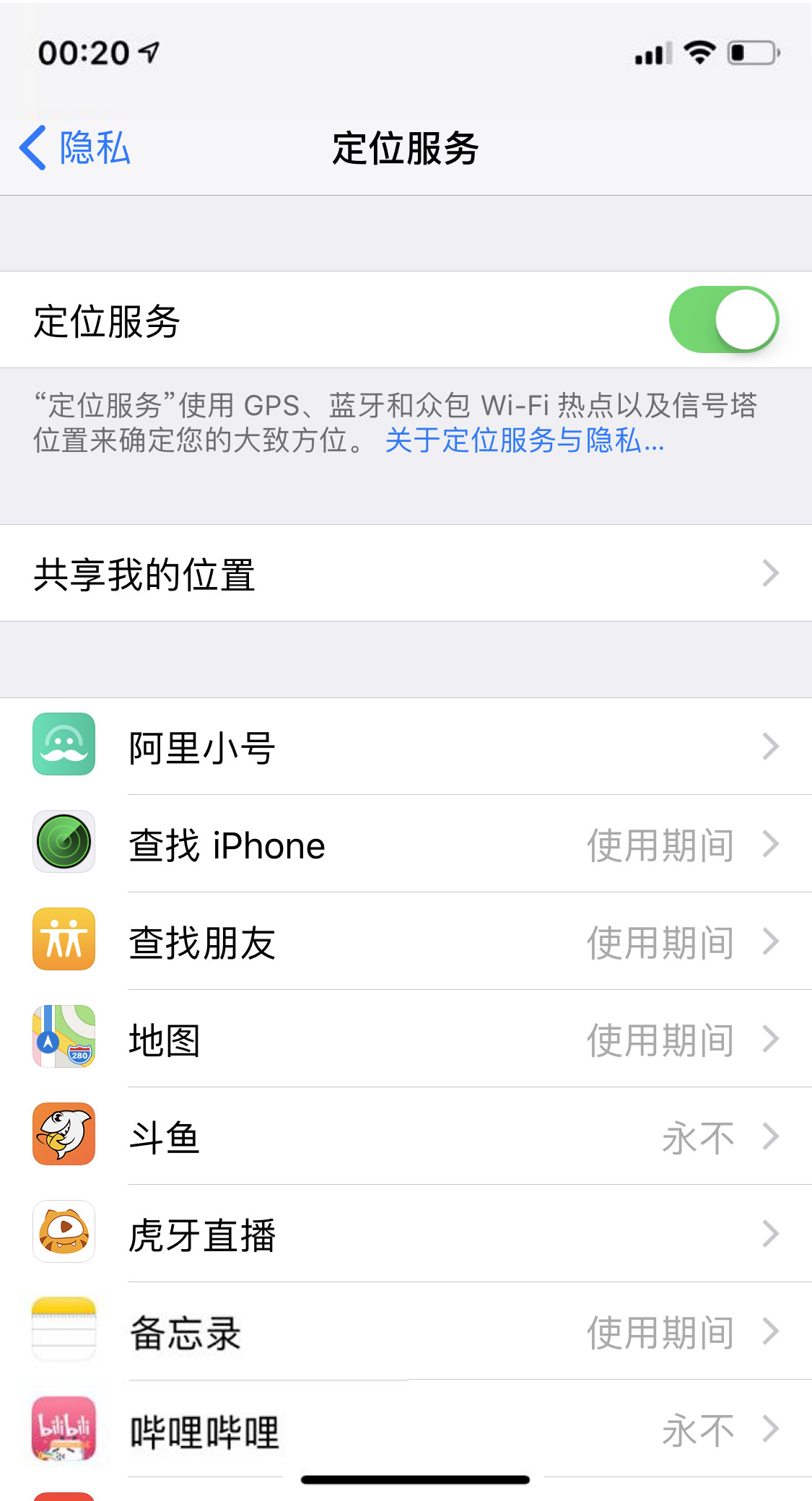Tap the 斗鱼 shark icon
The image size is (812, 1501).
(64, 1136)
